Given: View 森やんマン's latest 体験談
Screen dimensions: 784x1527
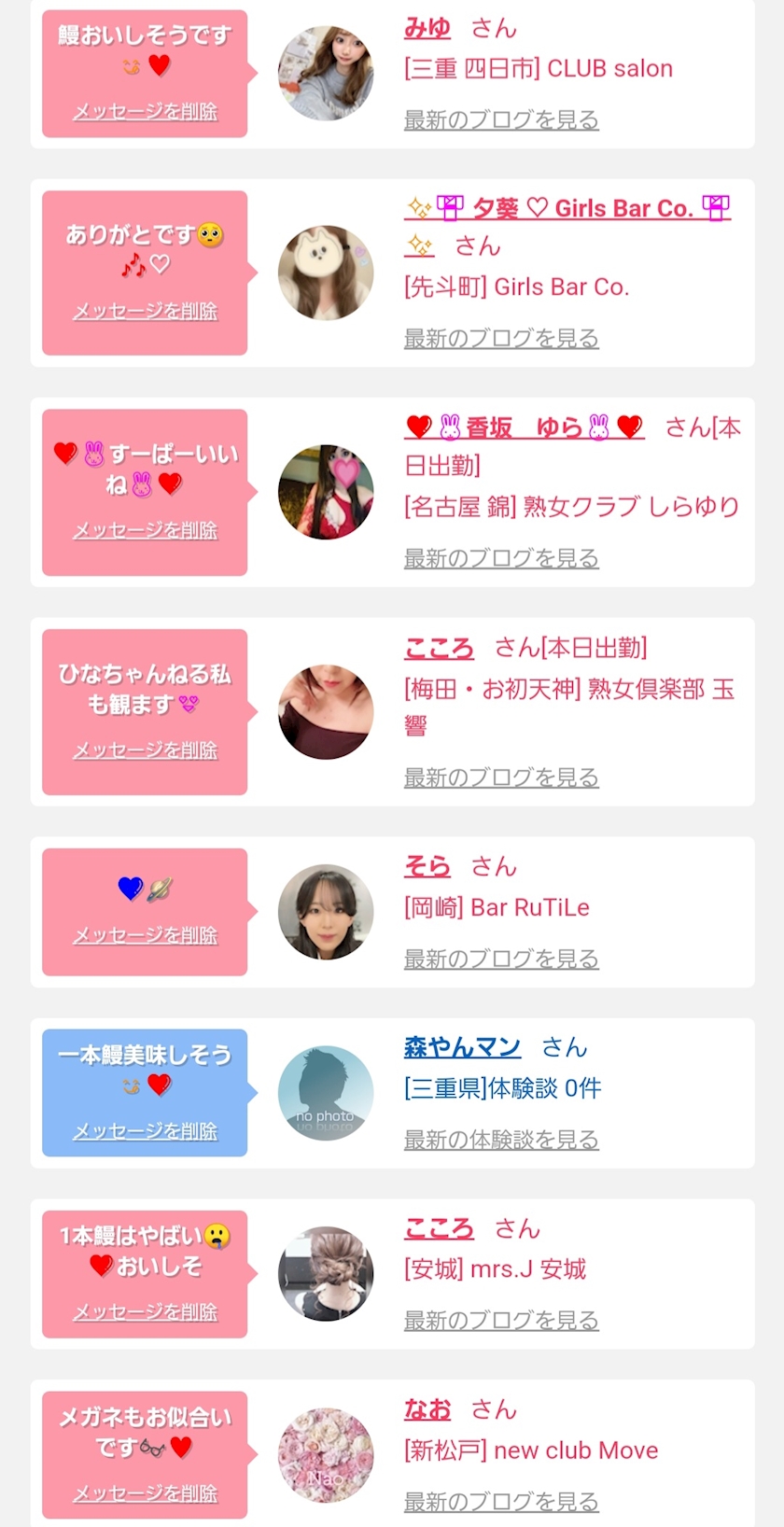Looking at the screenshot, I should pyautogui.click(x=500, y=1140).
